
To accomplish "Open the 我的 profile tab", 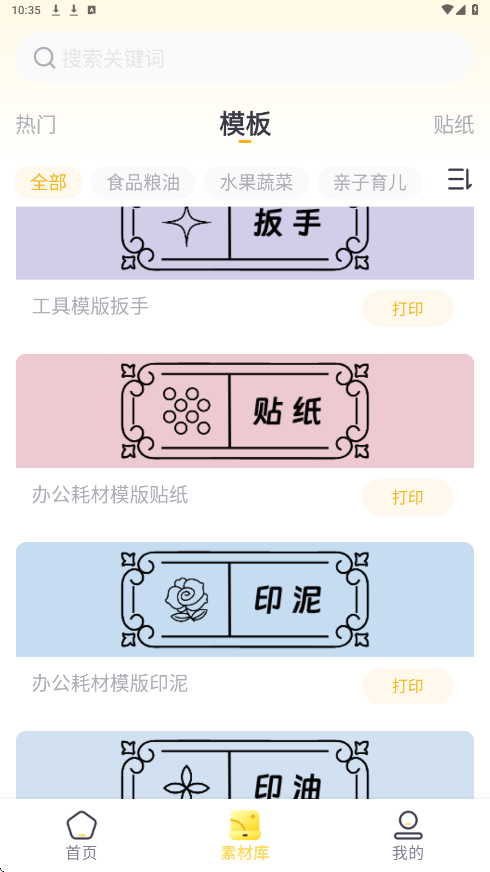I will click(408, 836).
